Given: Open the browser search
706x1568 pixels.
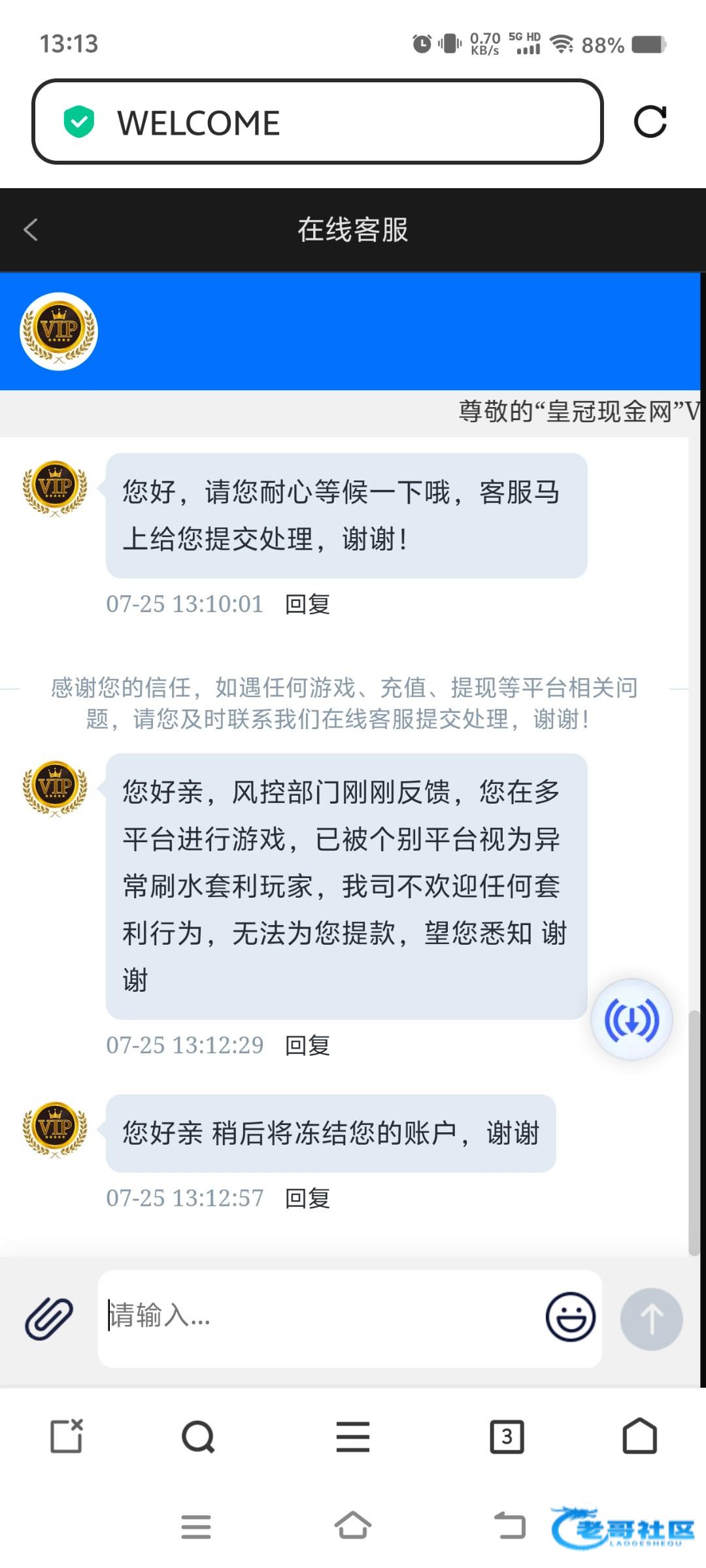Looking at the screenshot, I should point(198,1437).
